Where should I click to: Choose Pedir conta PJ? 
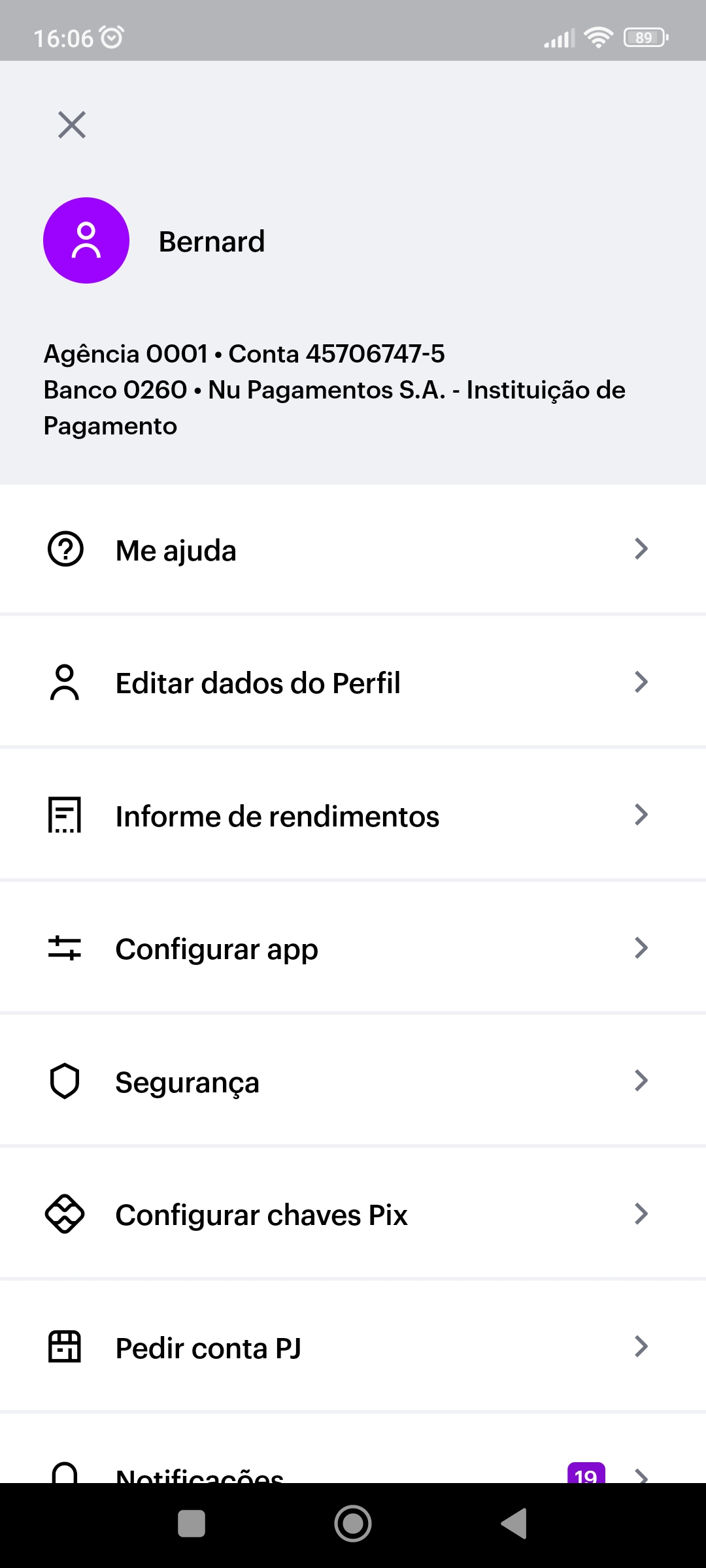click(x=353, y=1347)
